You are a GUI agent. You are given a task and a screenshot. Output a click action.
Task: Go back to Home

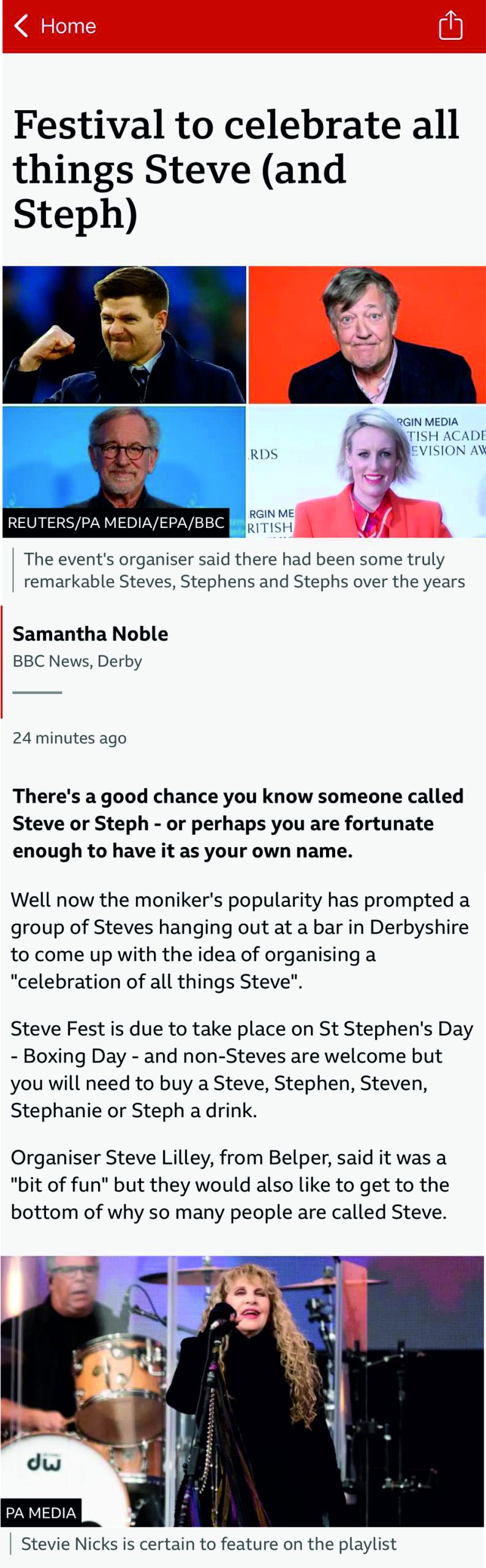(54, 26)
